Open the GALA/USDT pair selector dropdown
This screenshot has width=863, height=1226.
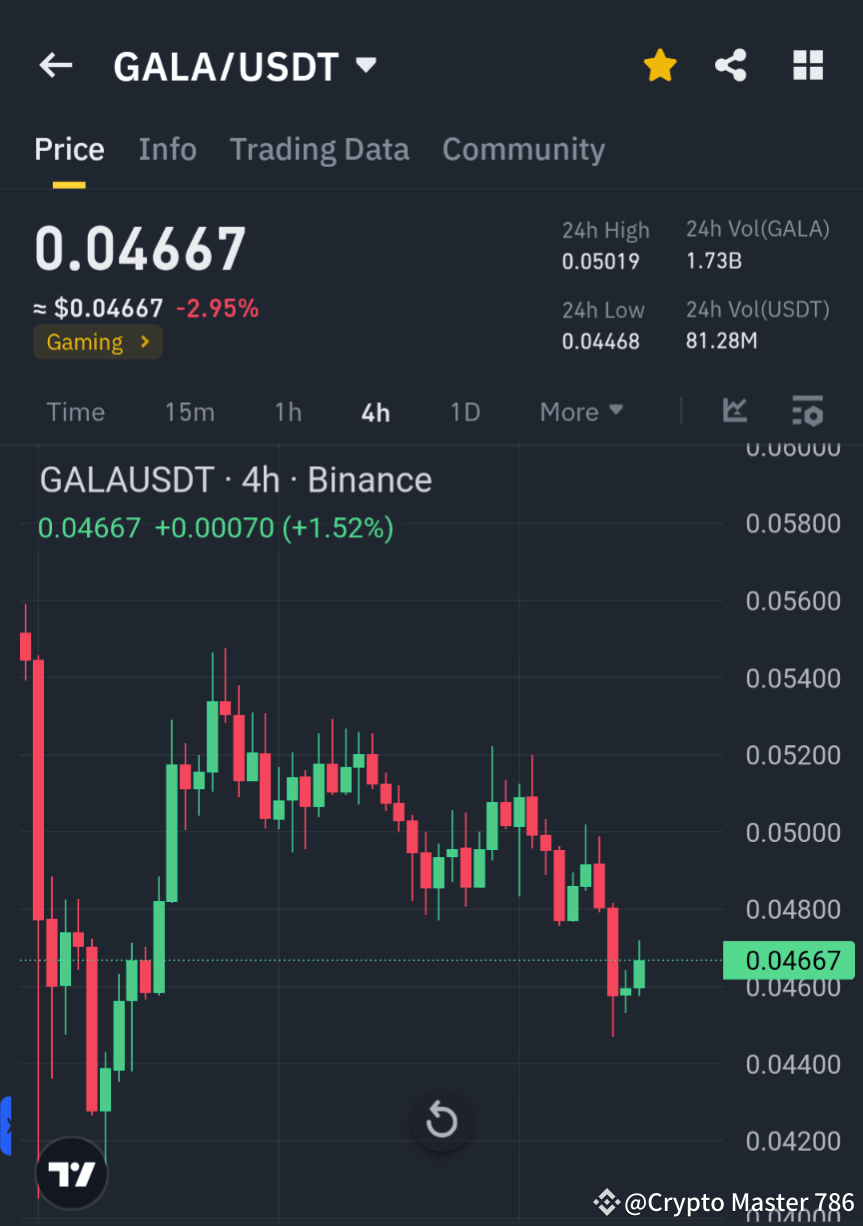point(246,66)
